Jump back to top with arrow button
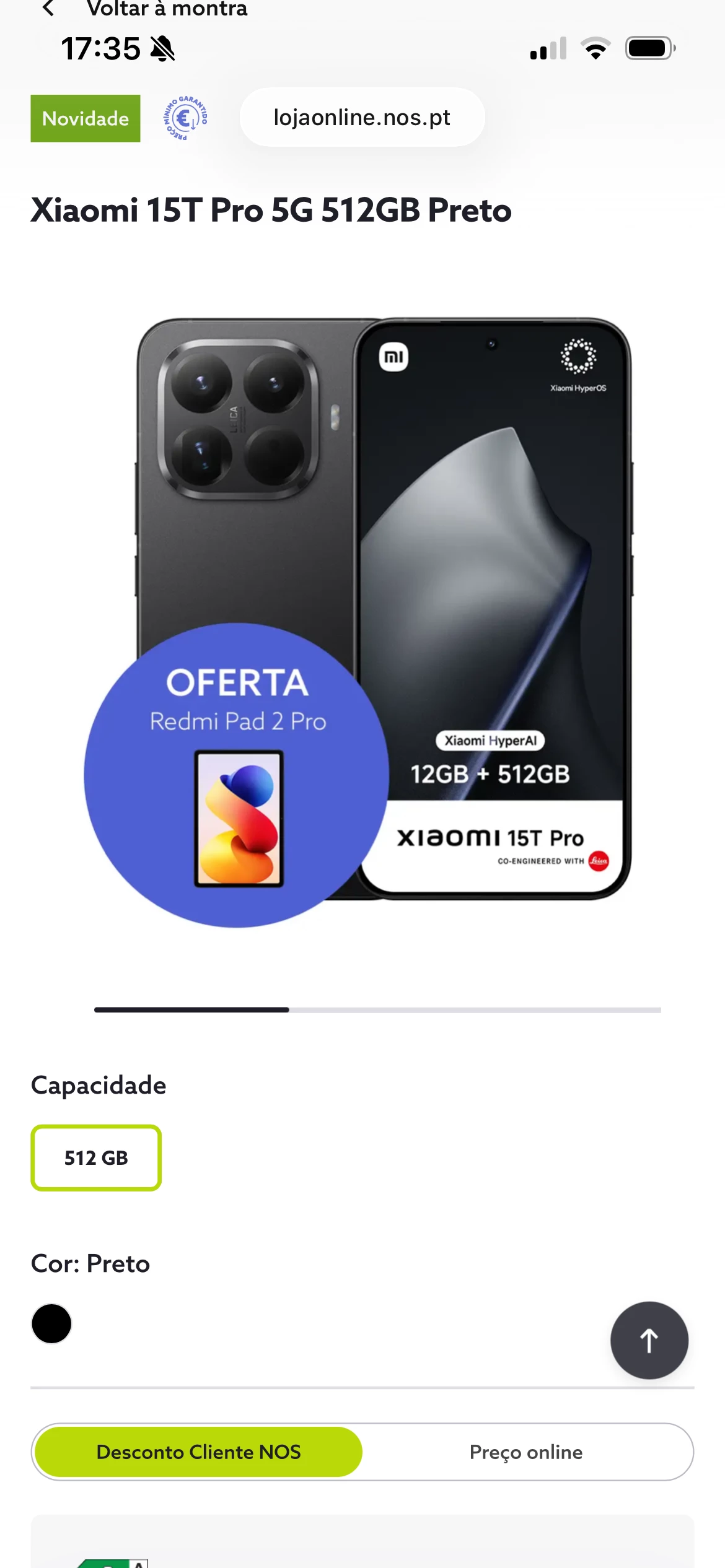The height and width of the screenshot is (1568, 725). 649,1340
